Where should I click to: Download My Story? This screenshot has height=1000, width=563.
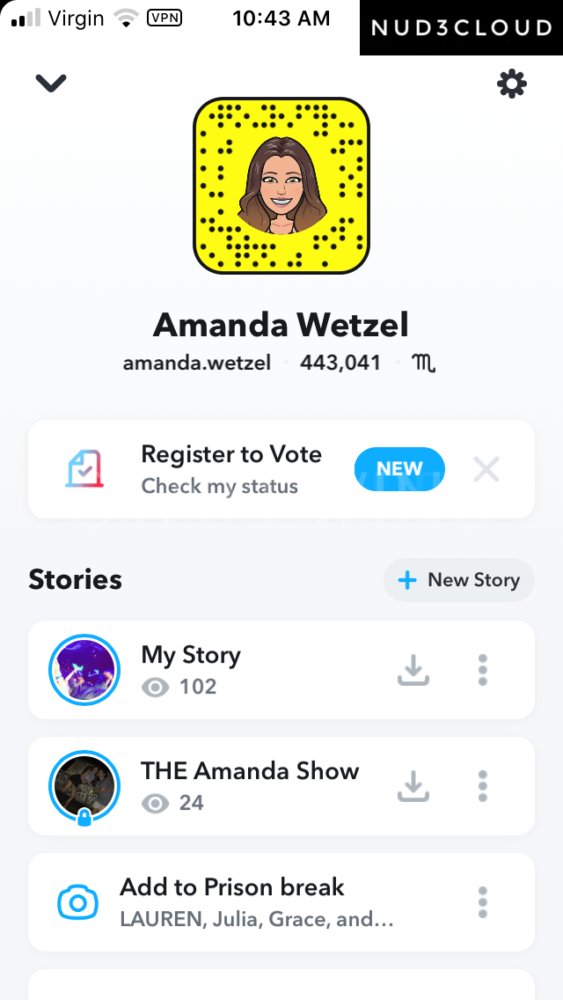pos(413,670)
